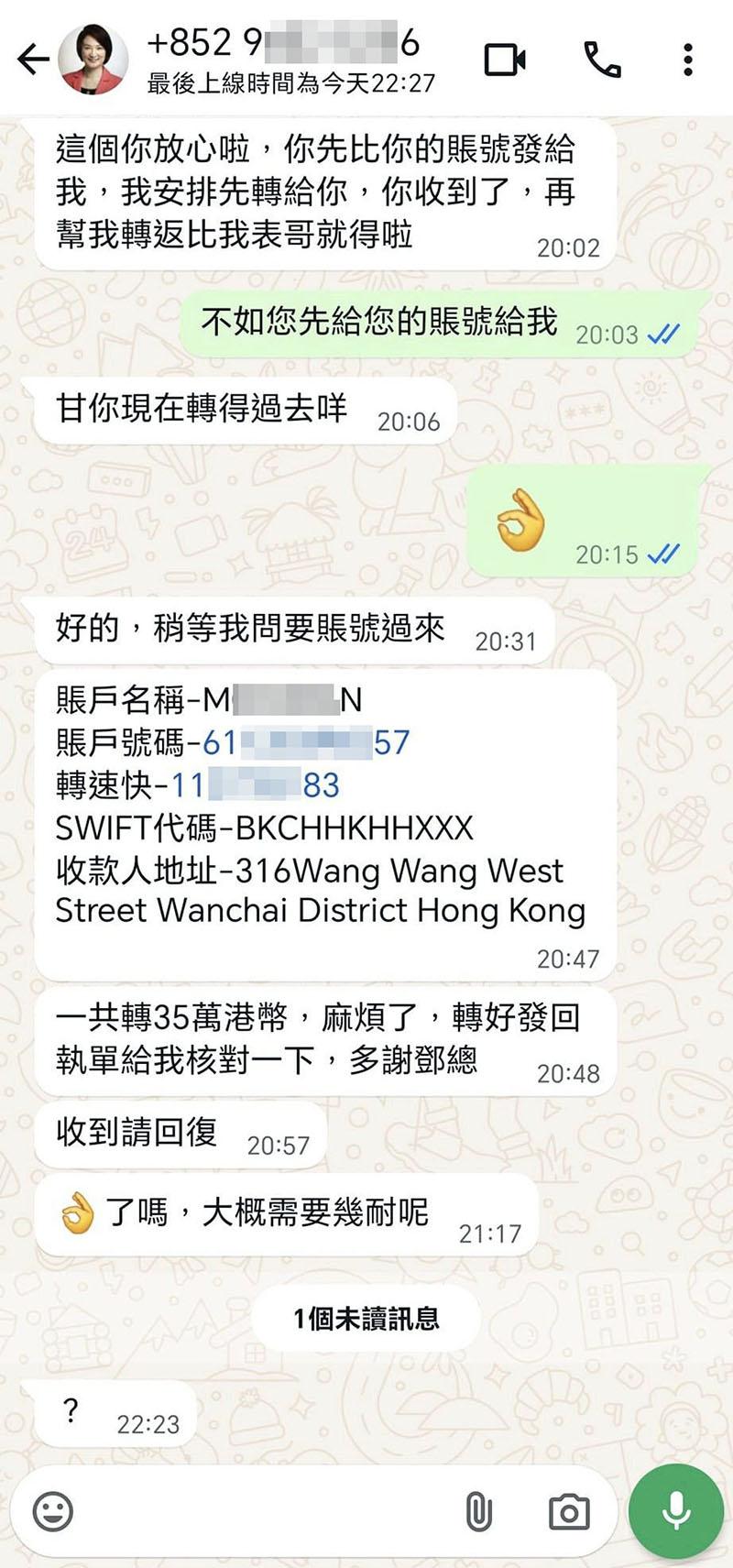Open the emoji picker

click(53, 1511)
